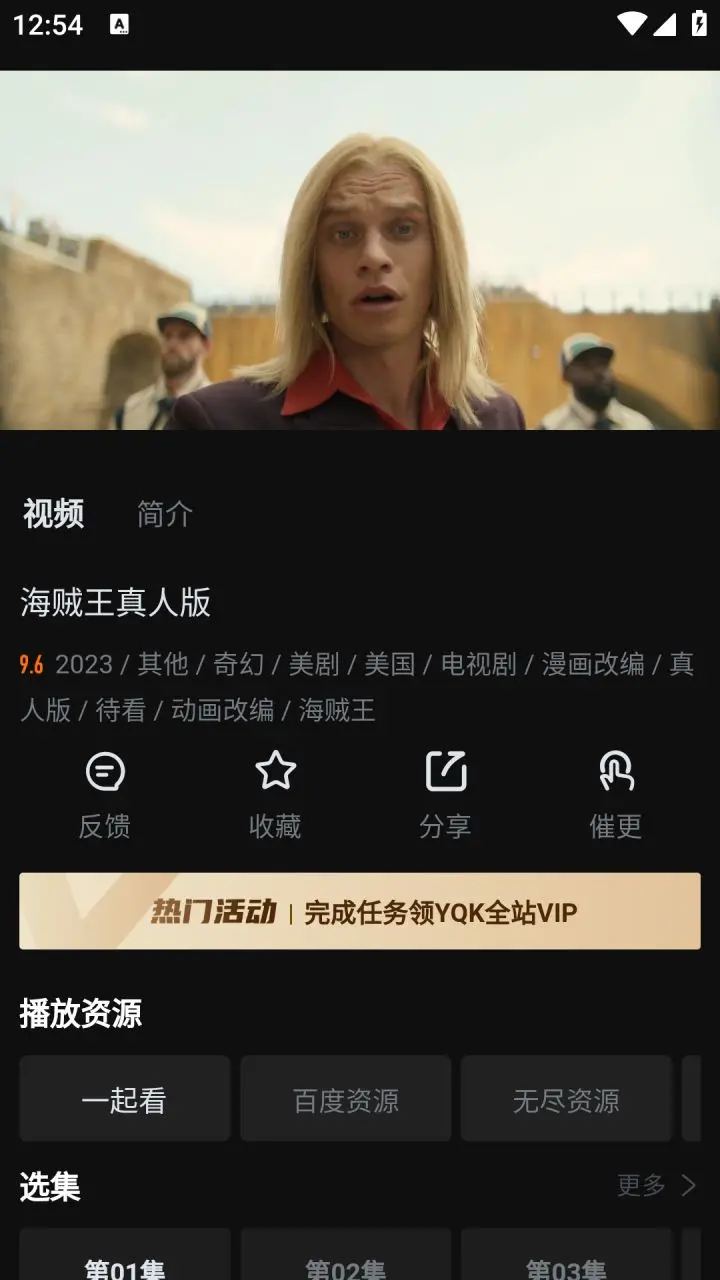Play episode 第02集
This screenshot has height=1280, width=720.
(x=346, y=1262)
